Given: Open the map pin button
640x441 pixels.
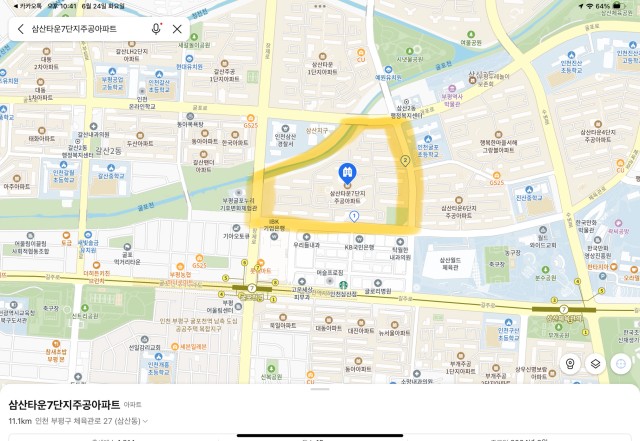Looking at the screenshot, I should pyautogui.click(x=570, y=363).
